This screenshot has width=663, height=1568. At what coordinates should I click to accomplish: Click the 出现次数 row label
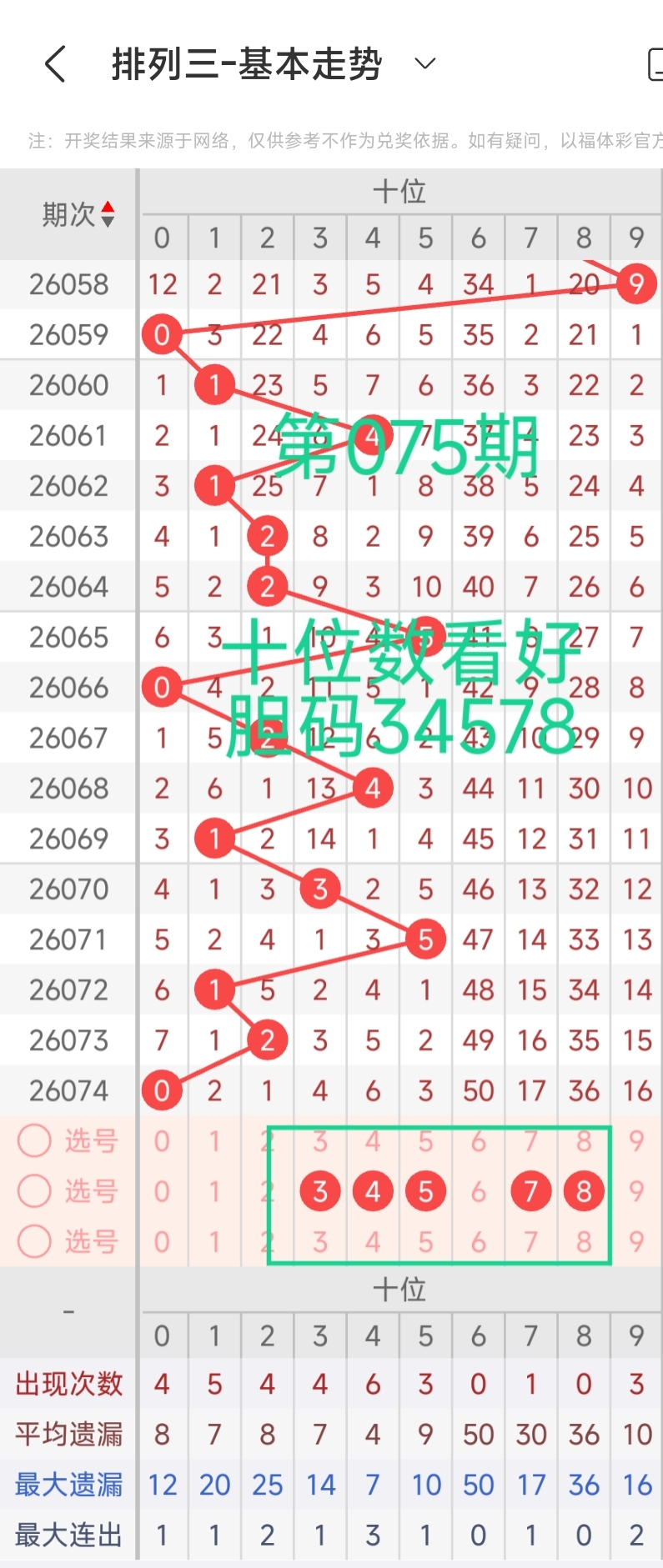point(68,1383)
